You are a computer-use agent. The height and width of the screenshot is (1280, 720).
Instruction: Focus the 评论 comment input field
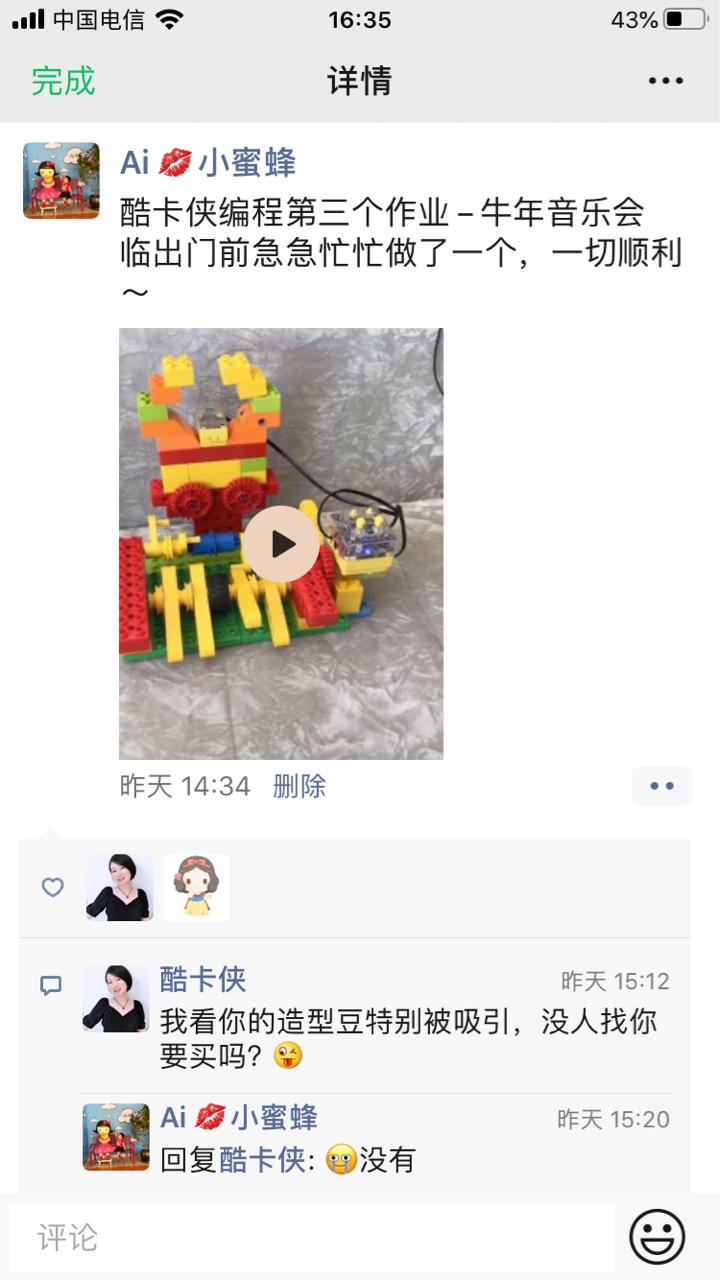coord(310,1237)
